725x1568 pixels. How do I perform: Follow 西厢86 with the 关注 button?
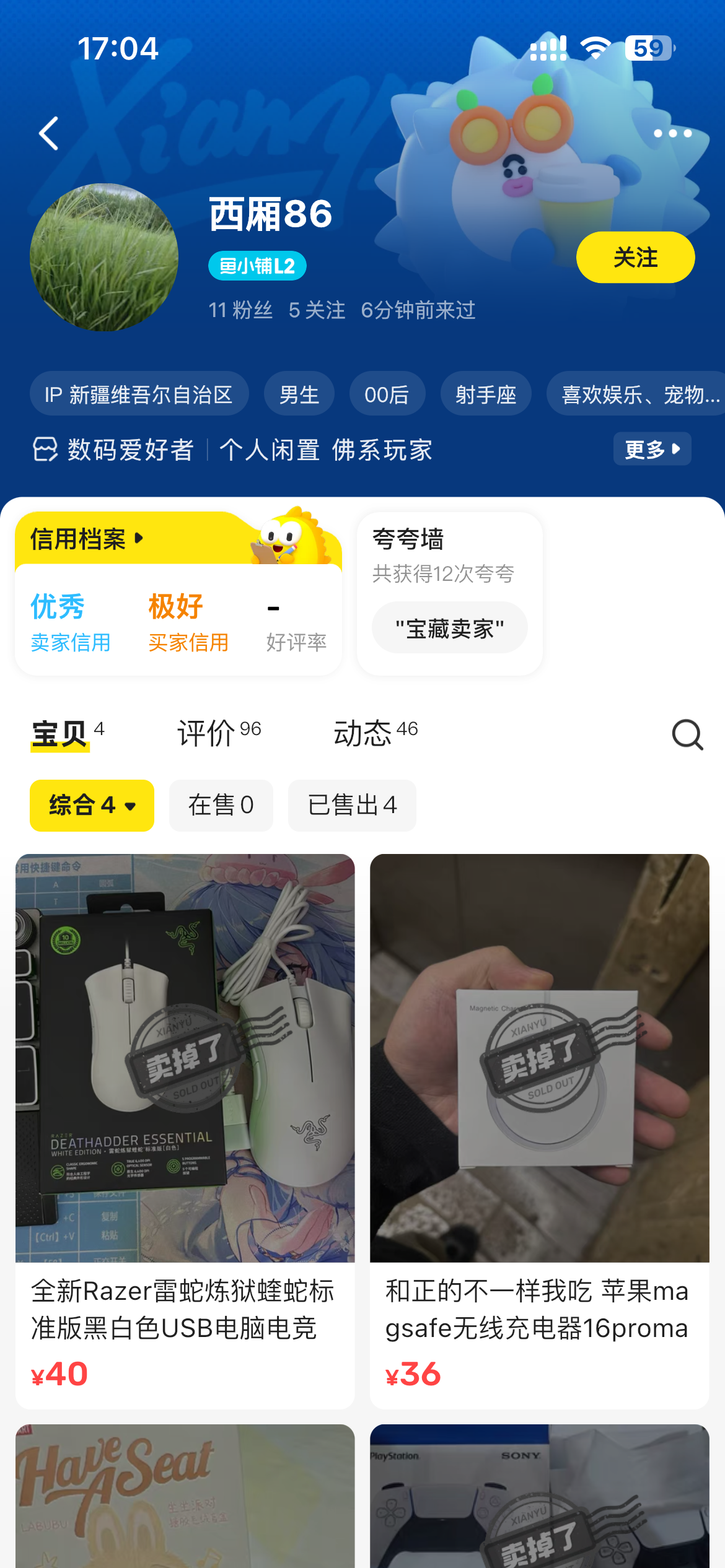[635, 257]
